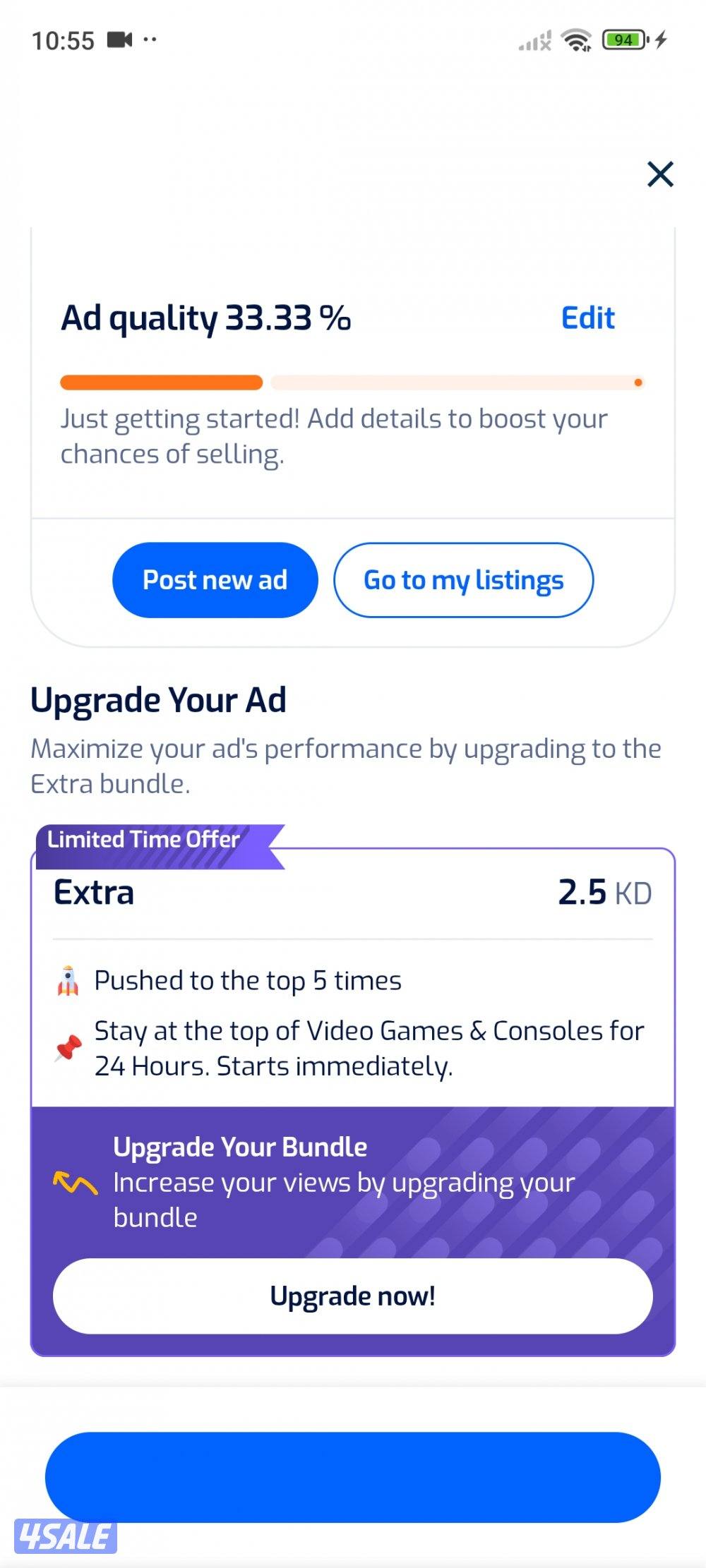This screenshot has width=706, height=1568.
Task: Tap Upgrade now! for the bundle
Action: click(352, 1296)
